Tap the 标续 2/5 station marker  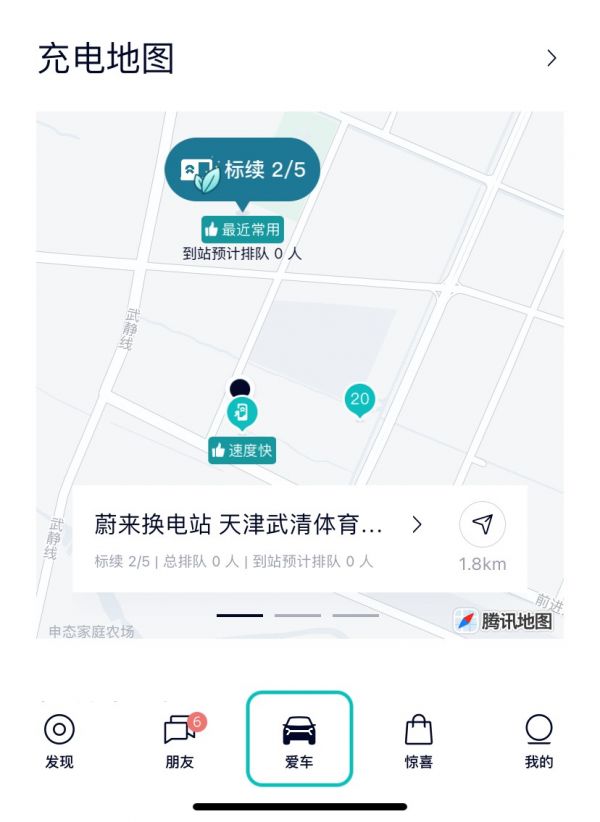point(242,171)
